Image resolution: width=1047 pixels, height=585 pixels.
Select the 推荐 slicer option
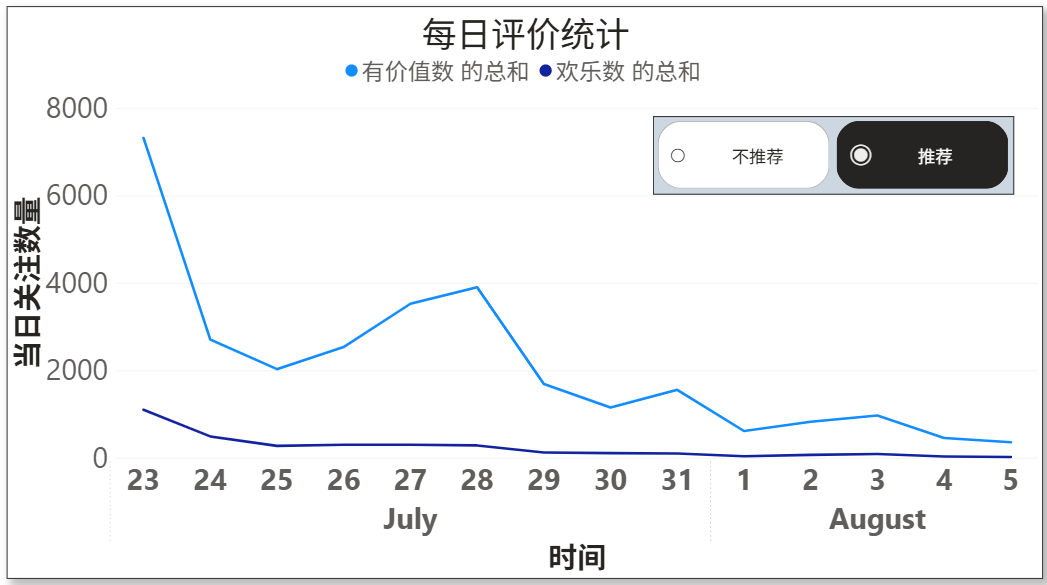tap(921, 156)
